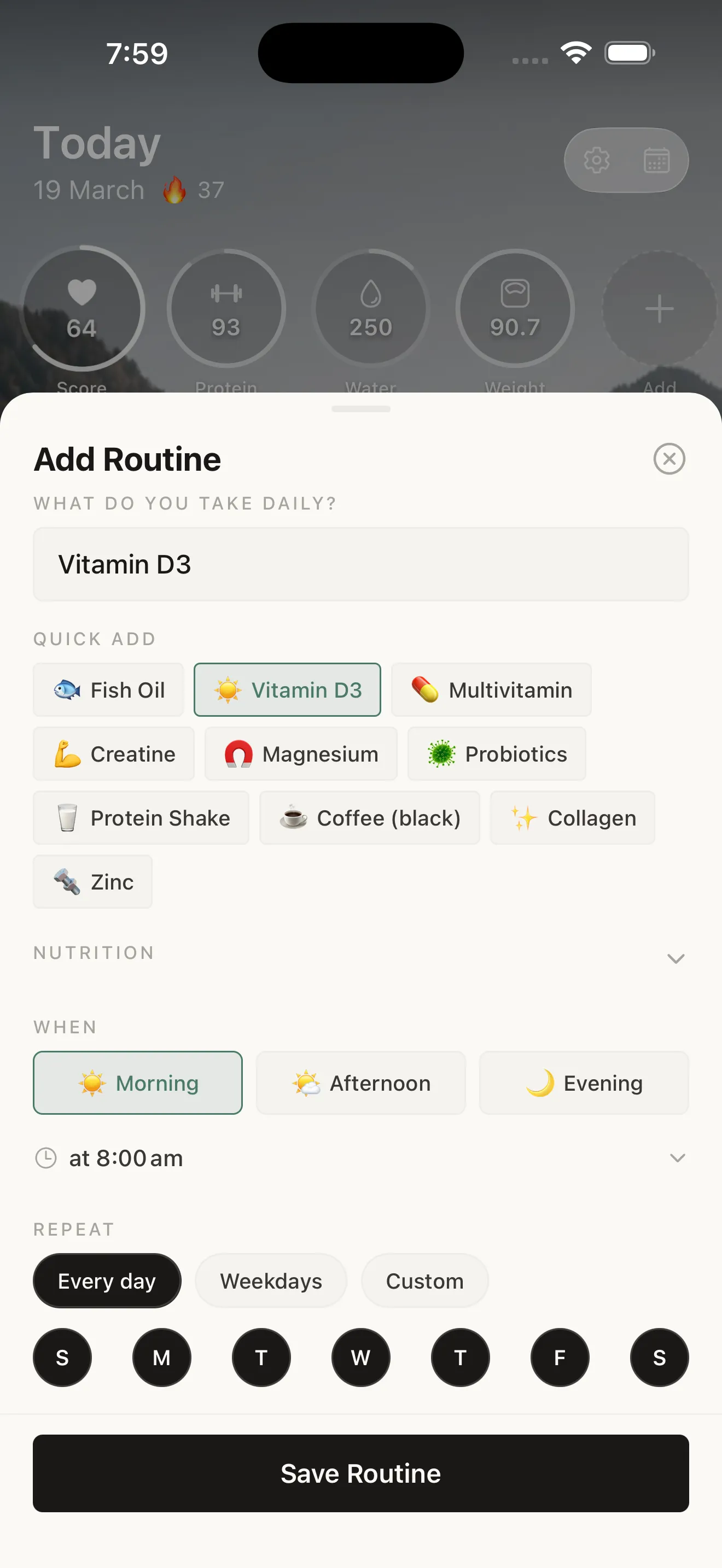Add Probiotics from quick add
Viewport: 722px width, 1568px height.
496,753
